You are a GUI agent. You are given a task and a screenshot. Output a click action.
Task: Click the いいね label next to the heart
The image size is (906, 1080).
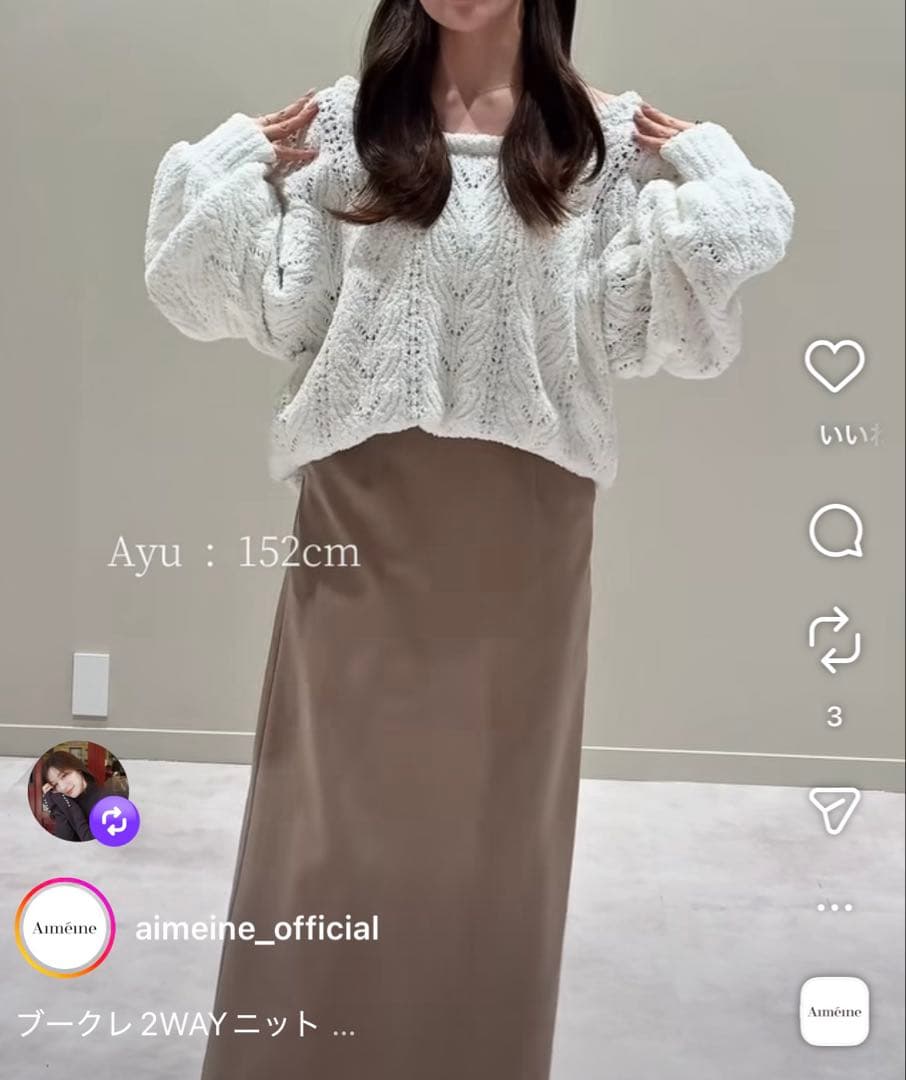[845, 432]
